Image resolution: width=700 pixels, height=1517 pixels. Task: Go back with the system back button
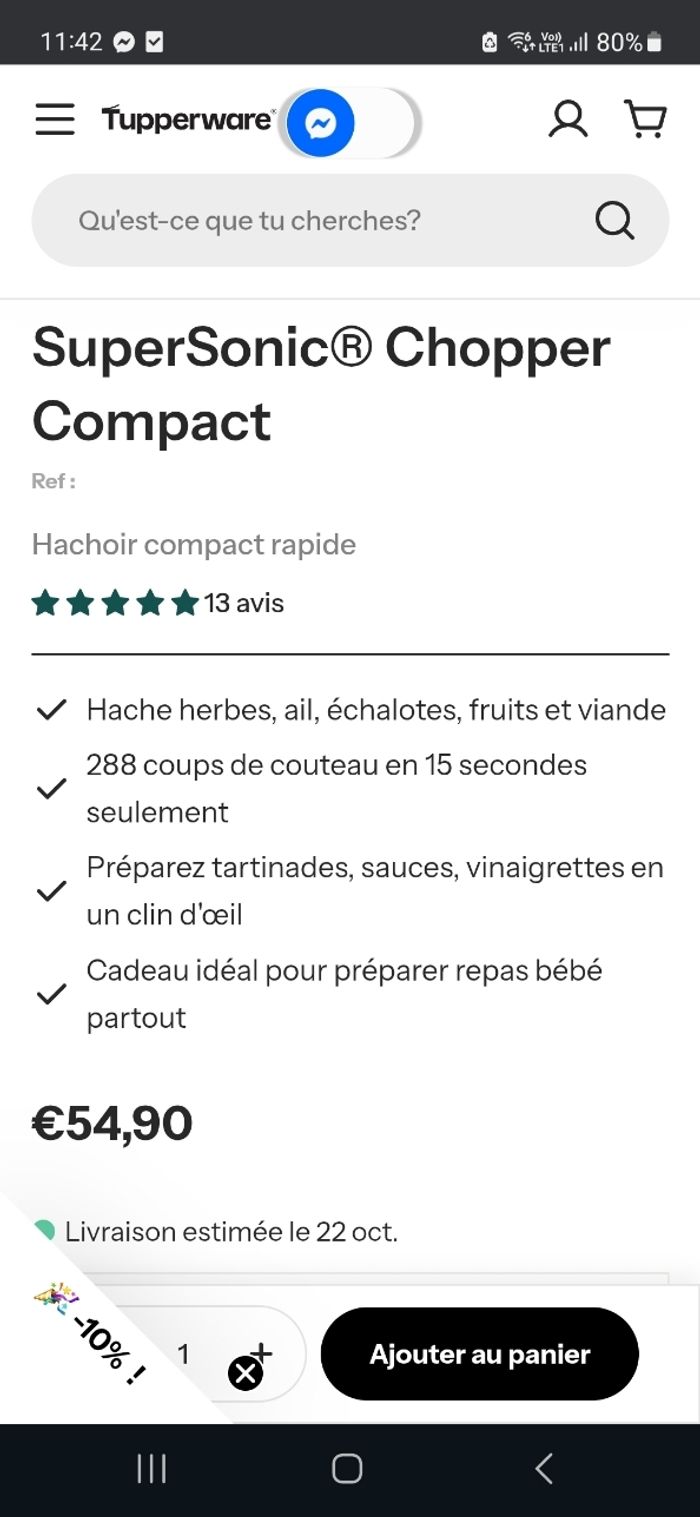[543, 1468]
